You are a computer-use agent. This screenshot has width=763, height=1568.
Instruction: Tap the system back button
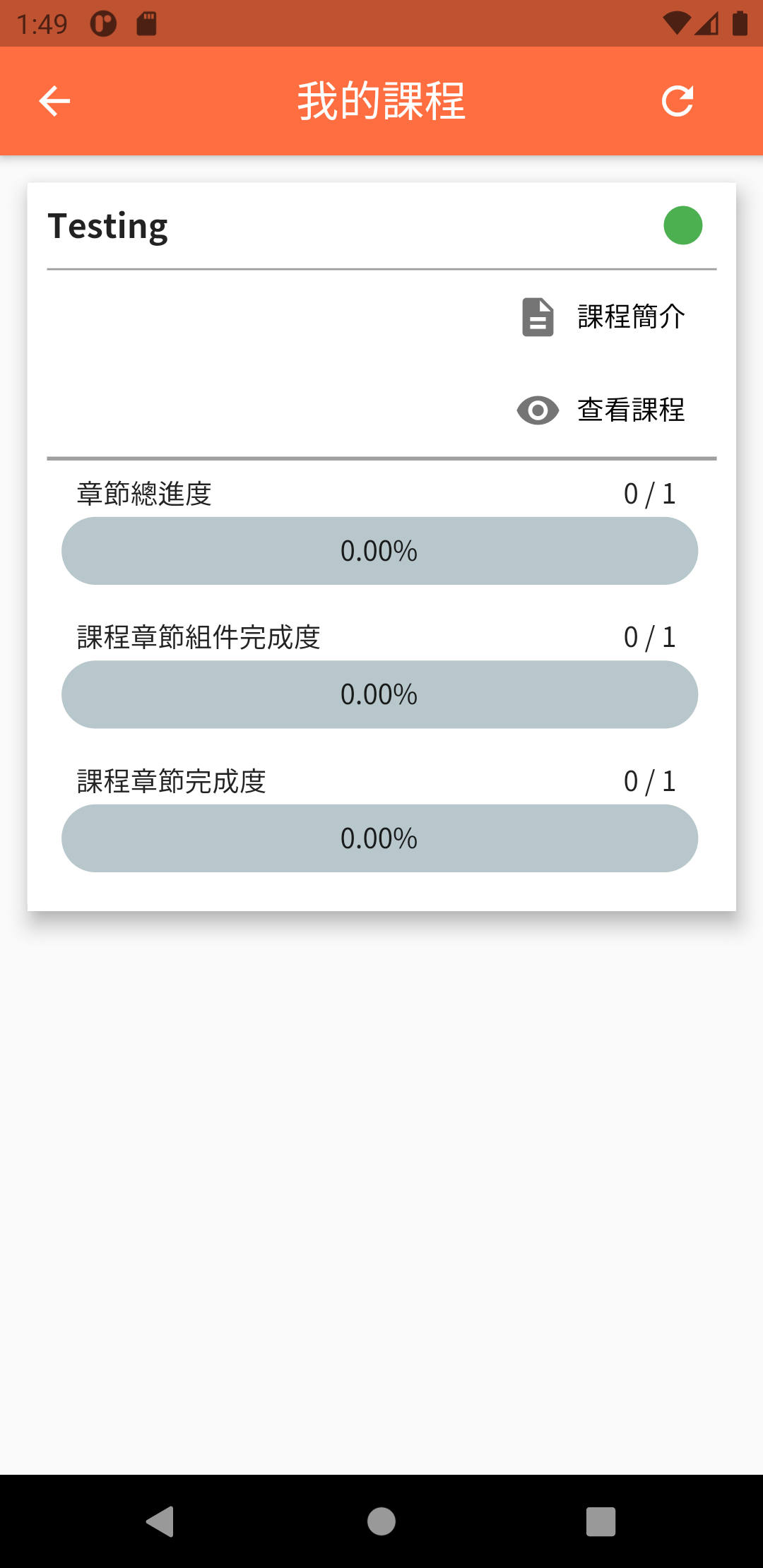160,1521
